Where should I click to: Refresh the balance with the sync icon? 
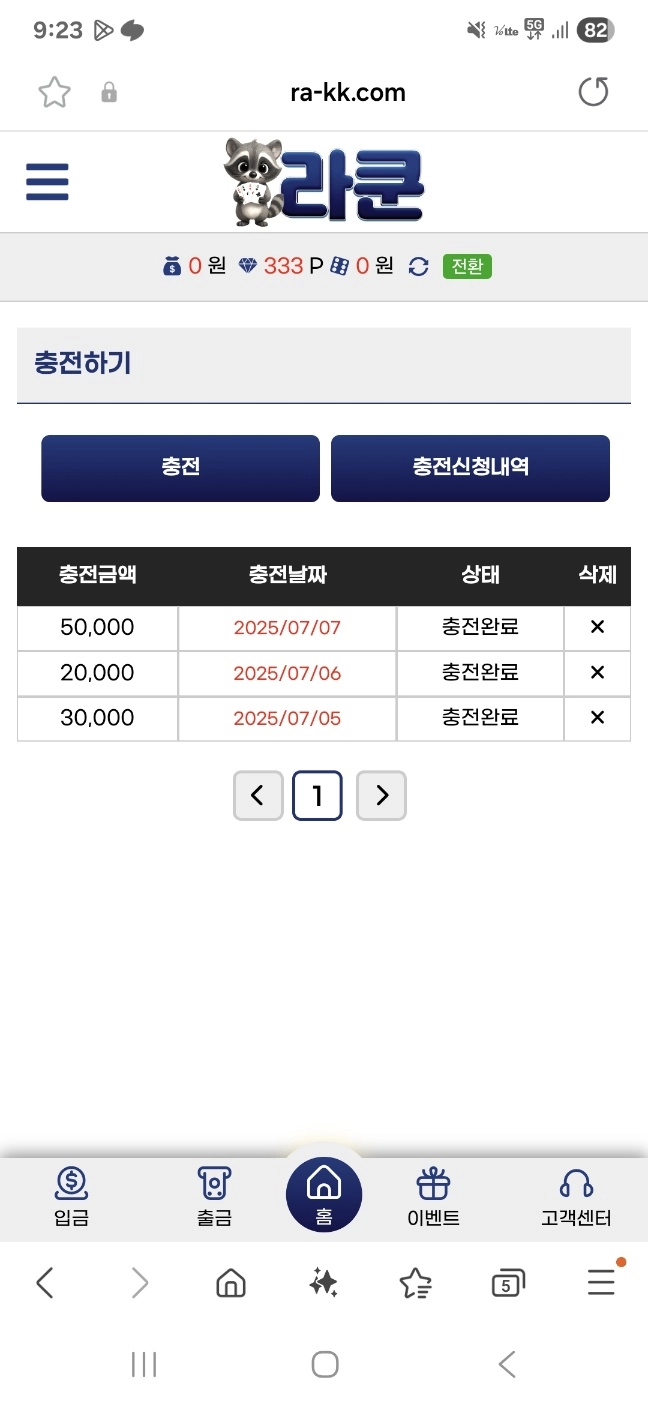click(x=419, y=266)
